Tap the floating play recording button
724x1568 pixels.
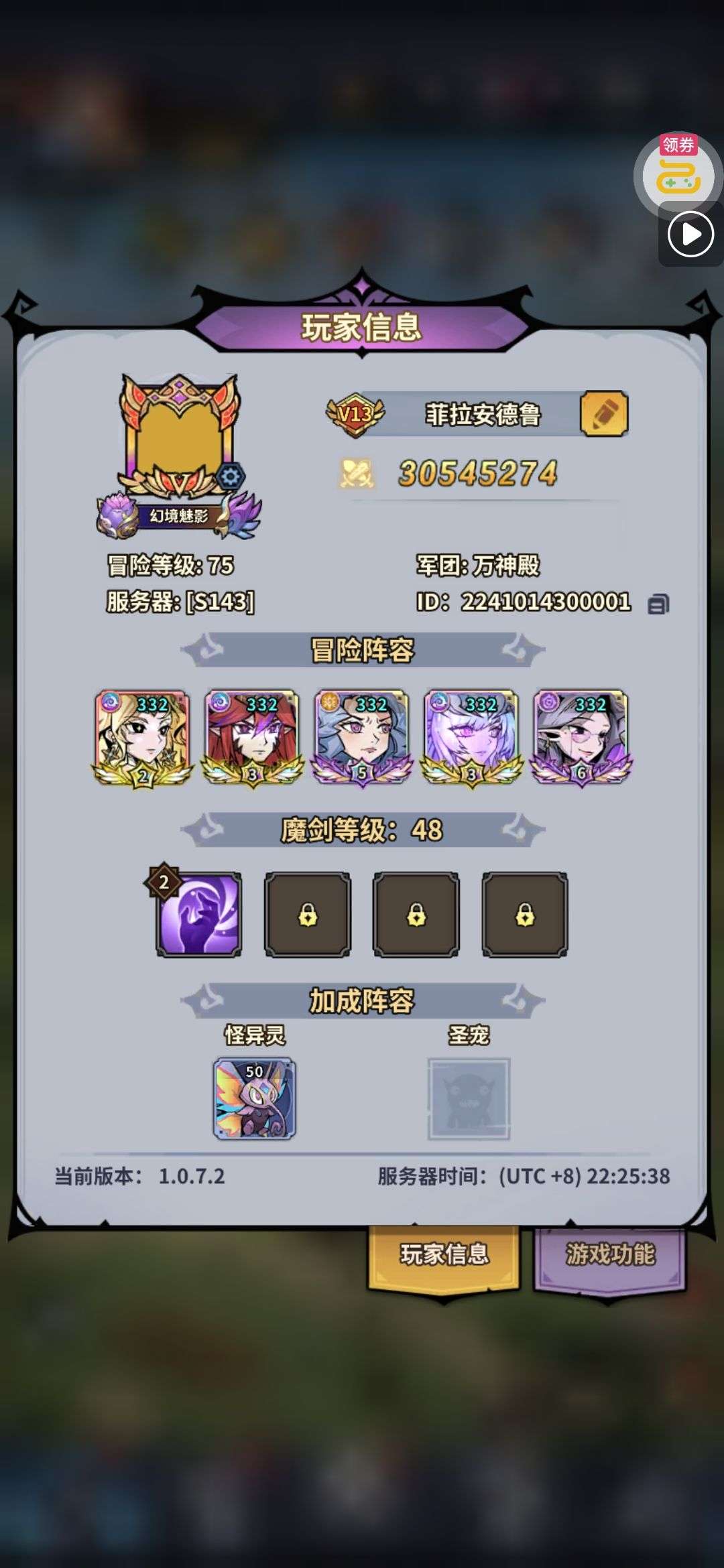coord(690,235)
